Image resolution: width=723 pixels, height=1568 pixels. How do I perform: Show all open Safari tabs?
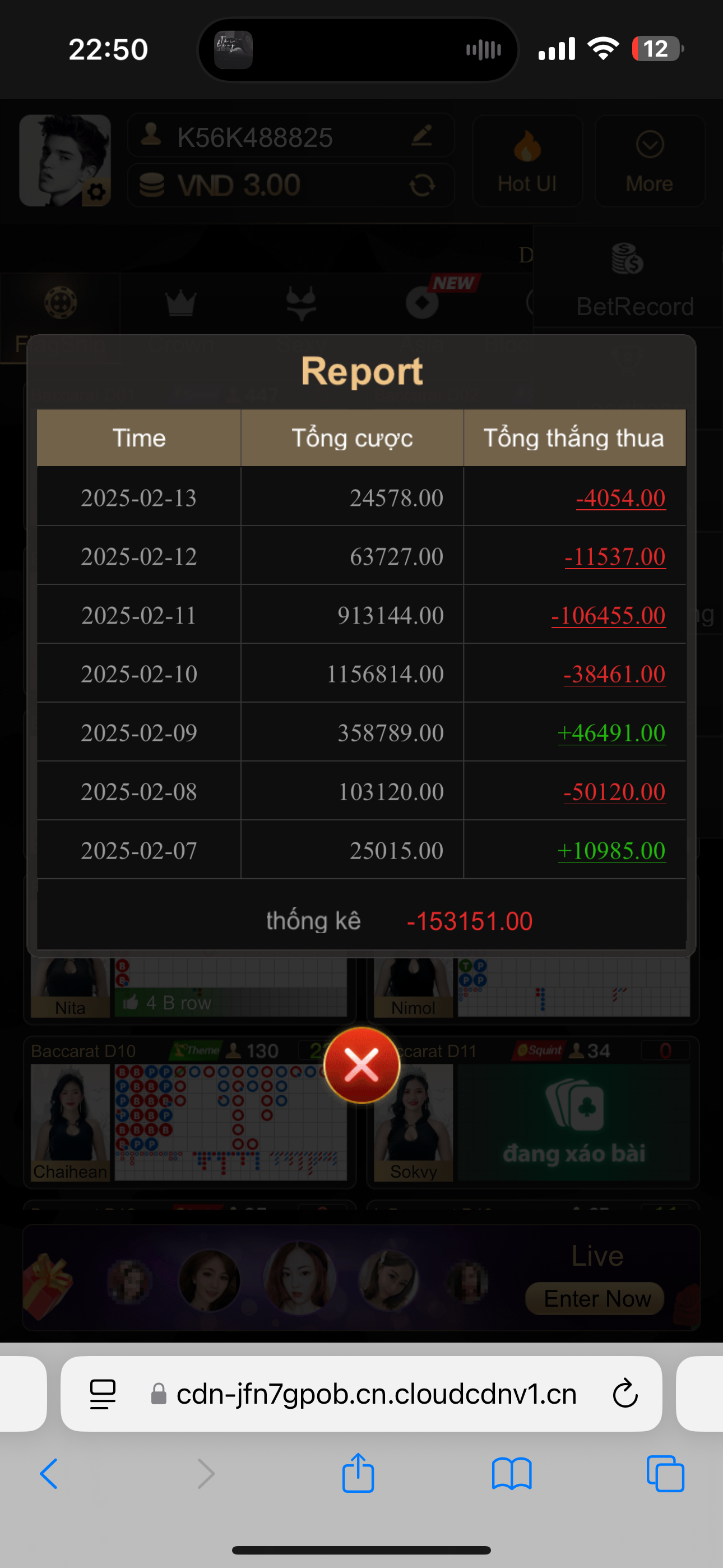665,1474
